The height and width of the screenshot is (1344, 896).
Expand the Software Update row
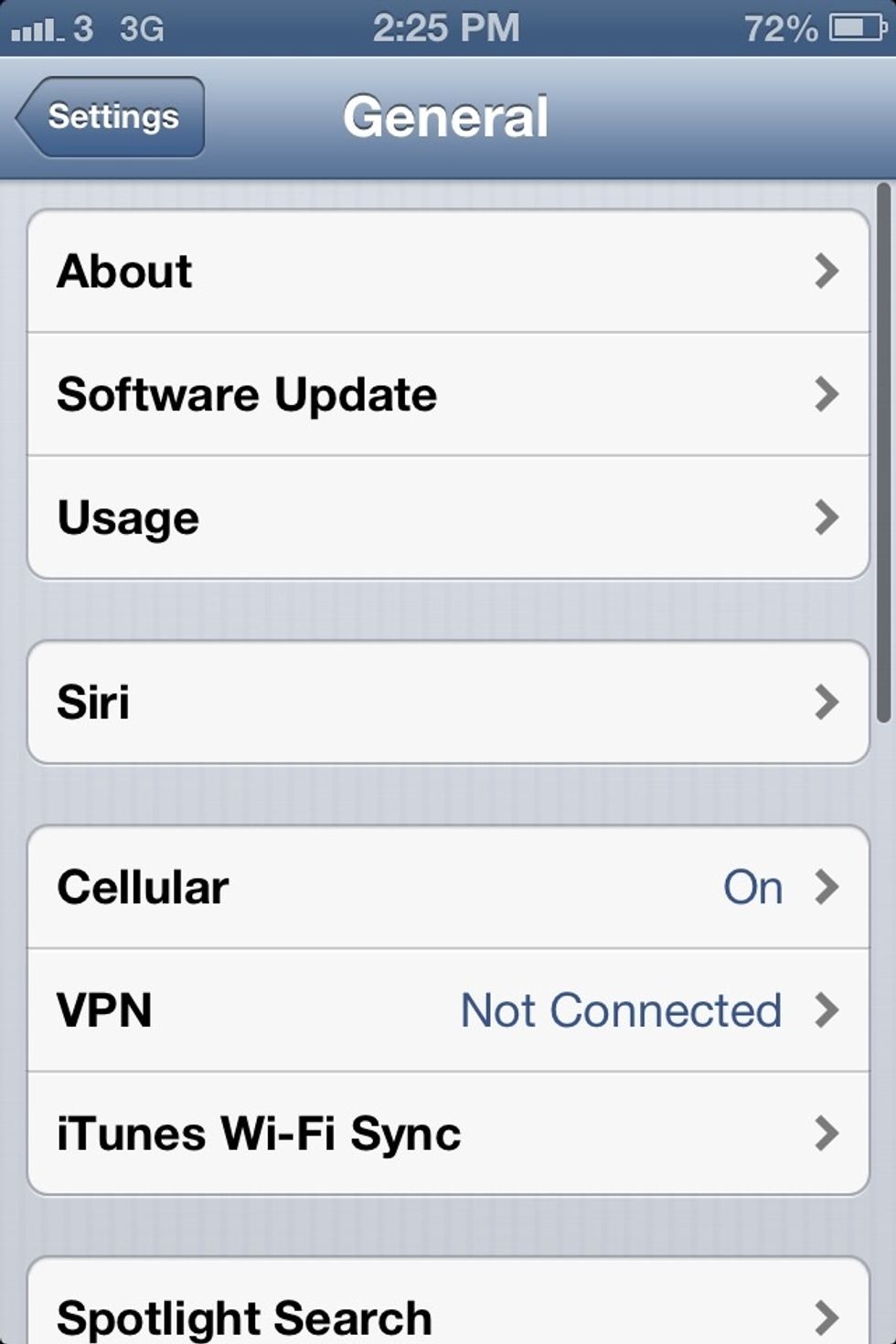(x=366, y=394)
